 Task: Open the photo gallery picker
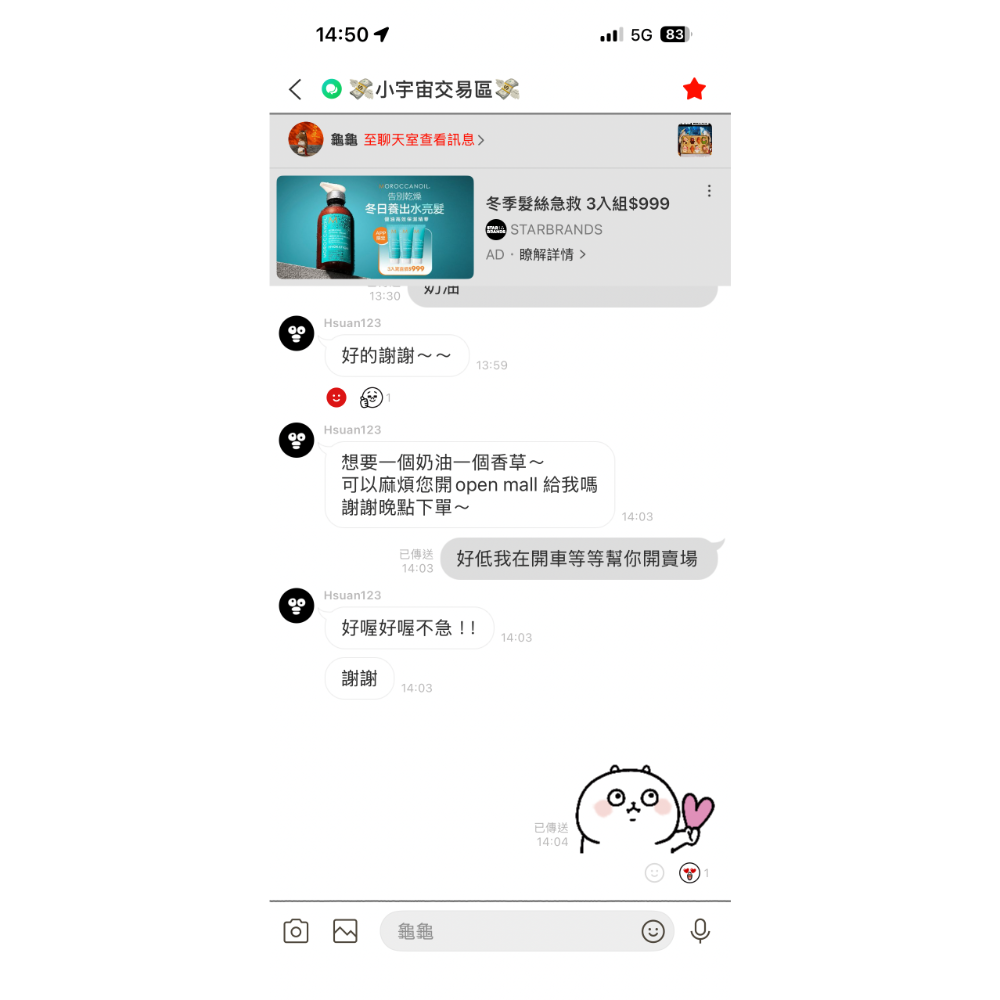(x=345, y=931)
